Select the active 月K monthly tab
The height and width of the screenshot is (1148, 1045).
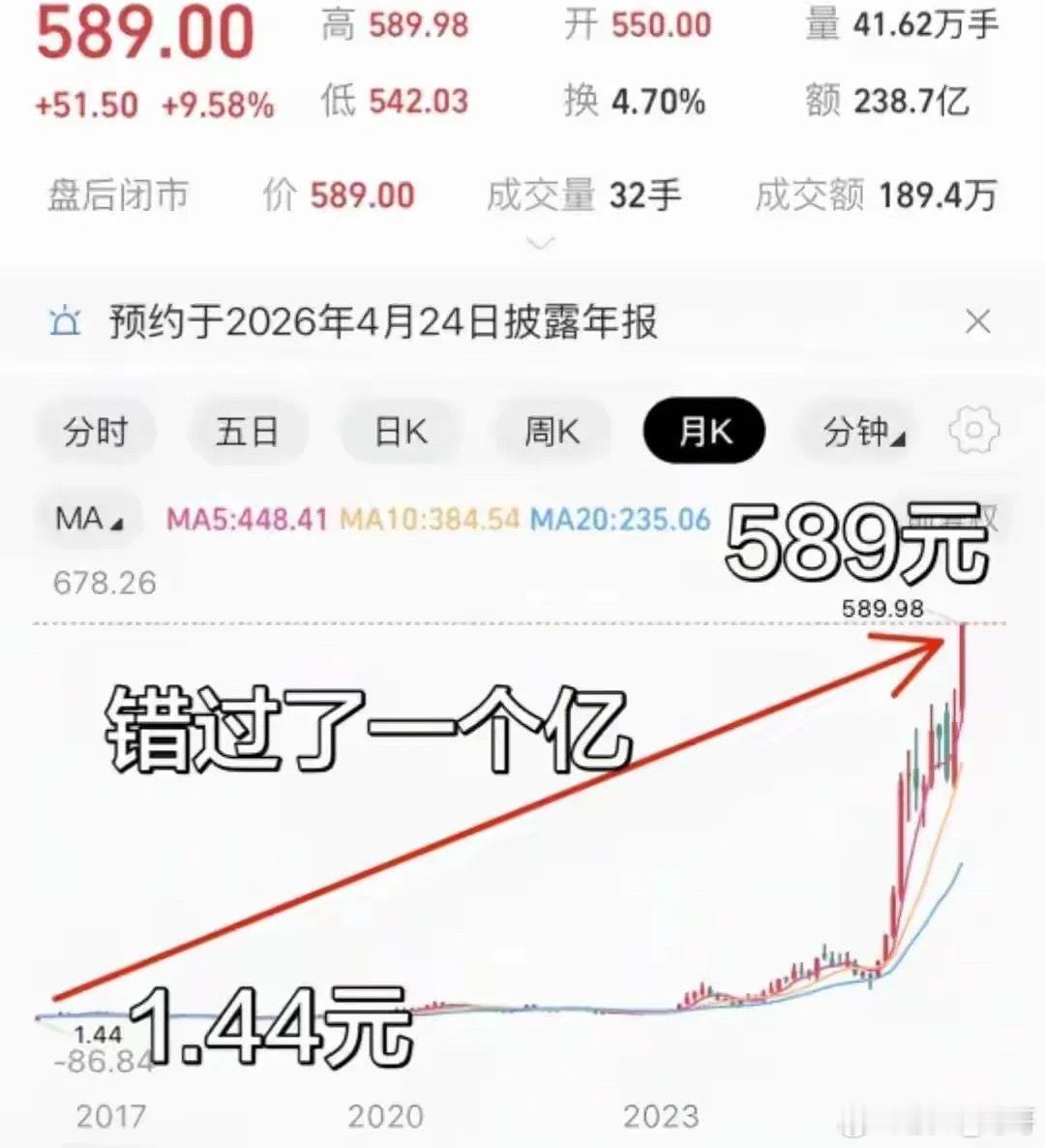coord(703,432)
